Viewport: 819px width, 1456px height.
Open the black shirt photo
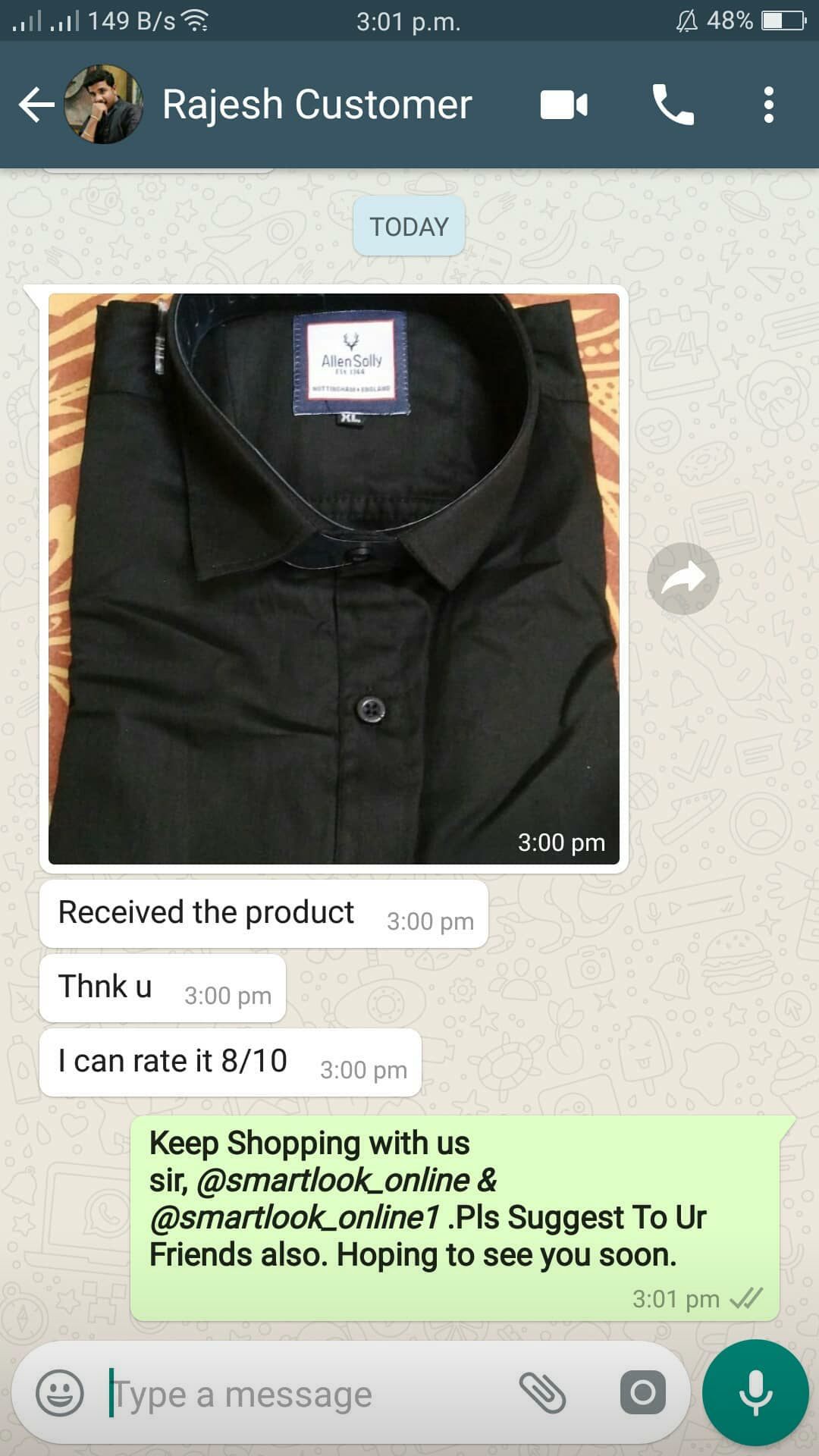(x=334, y=578)
